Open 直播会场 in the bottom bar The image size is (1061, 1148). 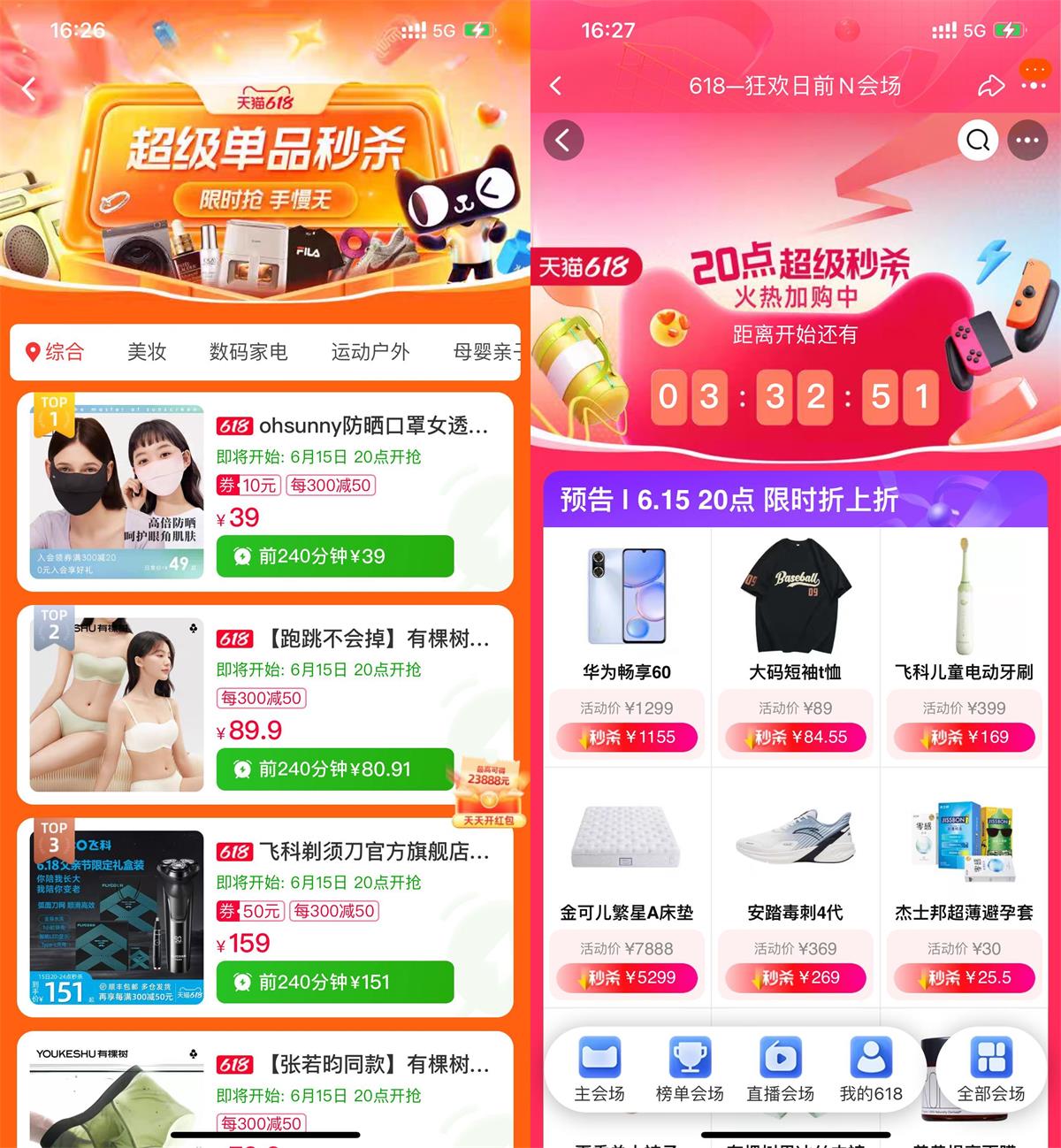[x=780, y=1070]
